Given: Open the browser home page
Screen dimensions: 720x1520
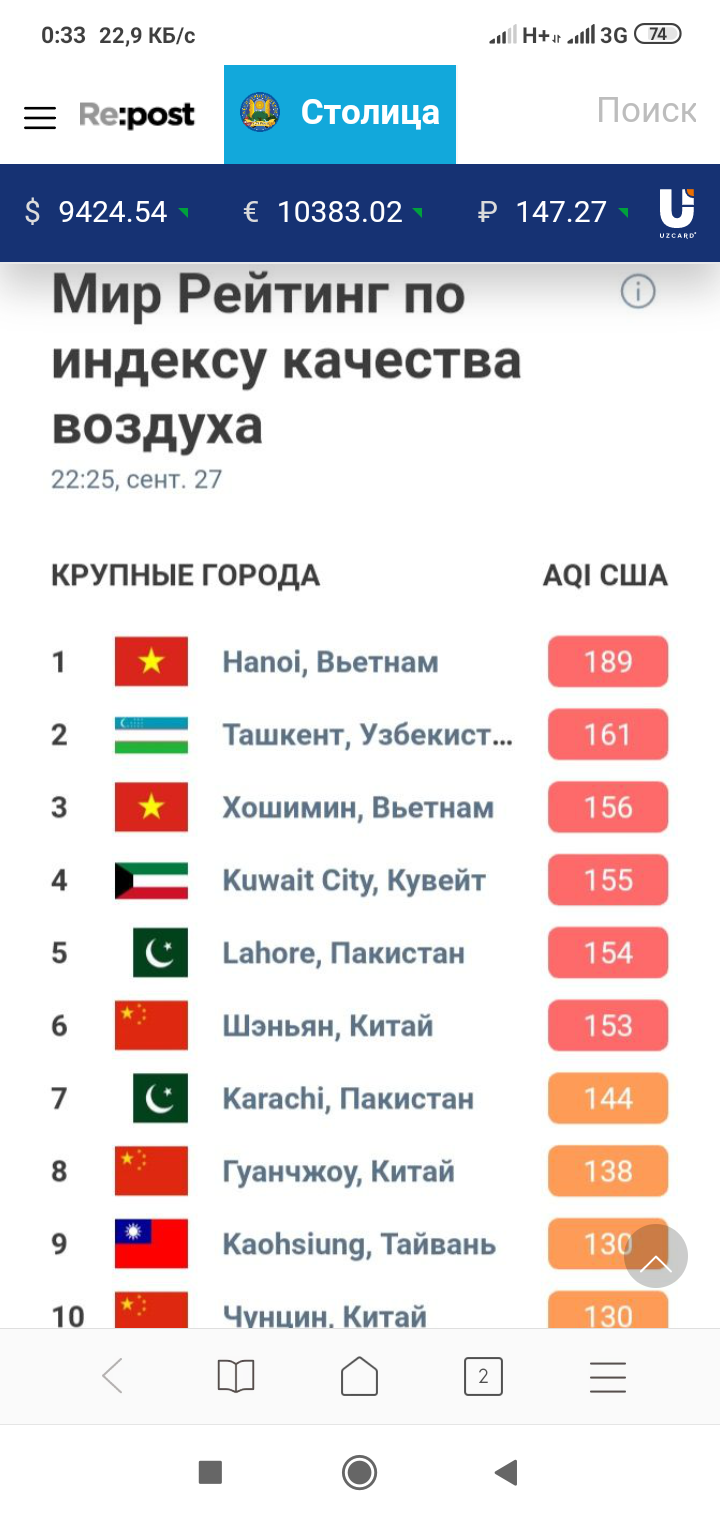Looking at the screenshot, I should pos(360,1377).
